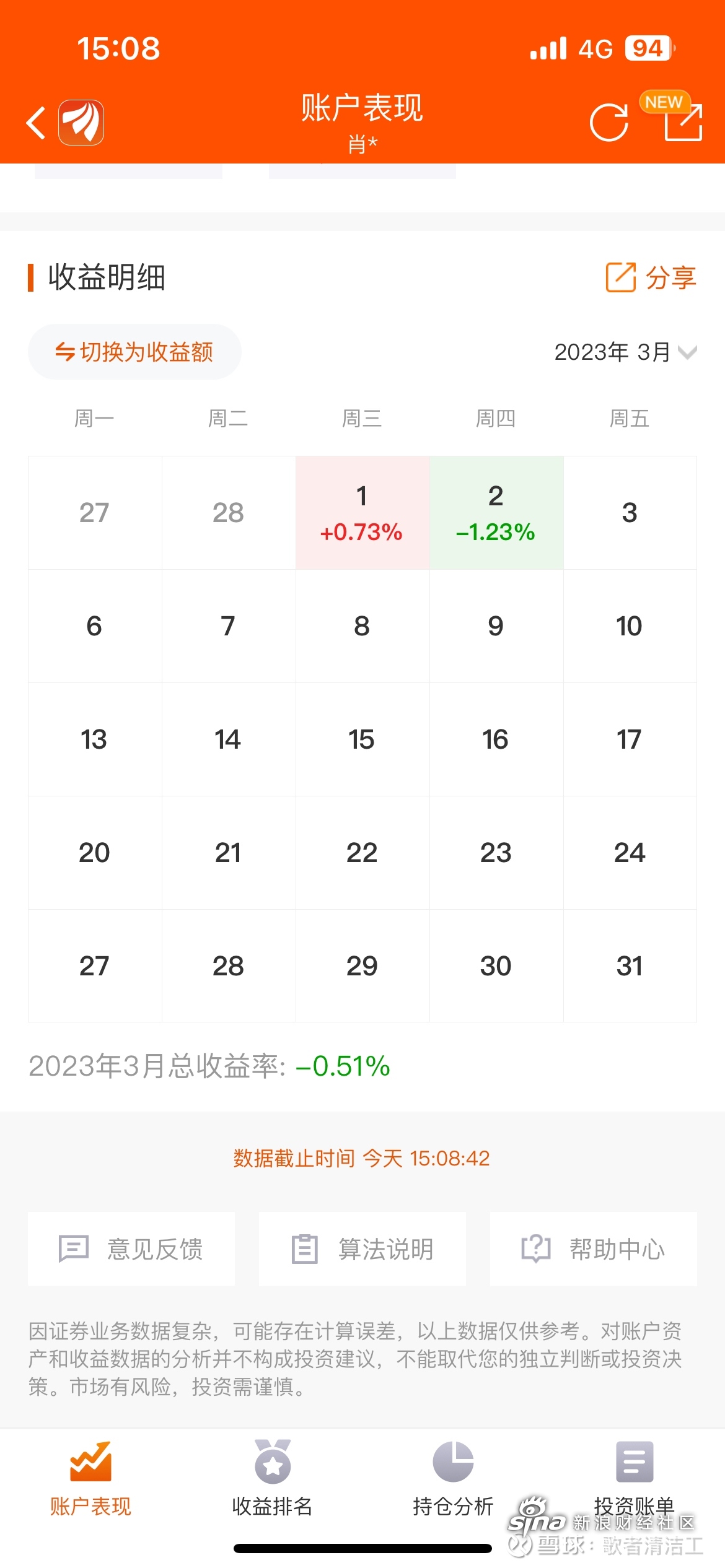Image resolution: width=725 pixels, height=1568 pixels.
Task: Switch to the 持仓分析 tab
Action: click(x=453, y=1479)
